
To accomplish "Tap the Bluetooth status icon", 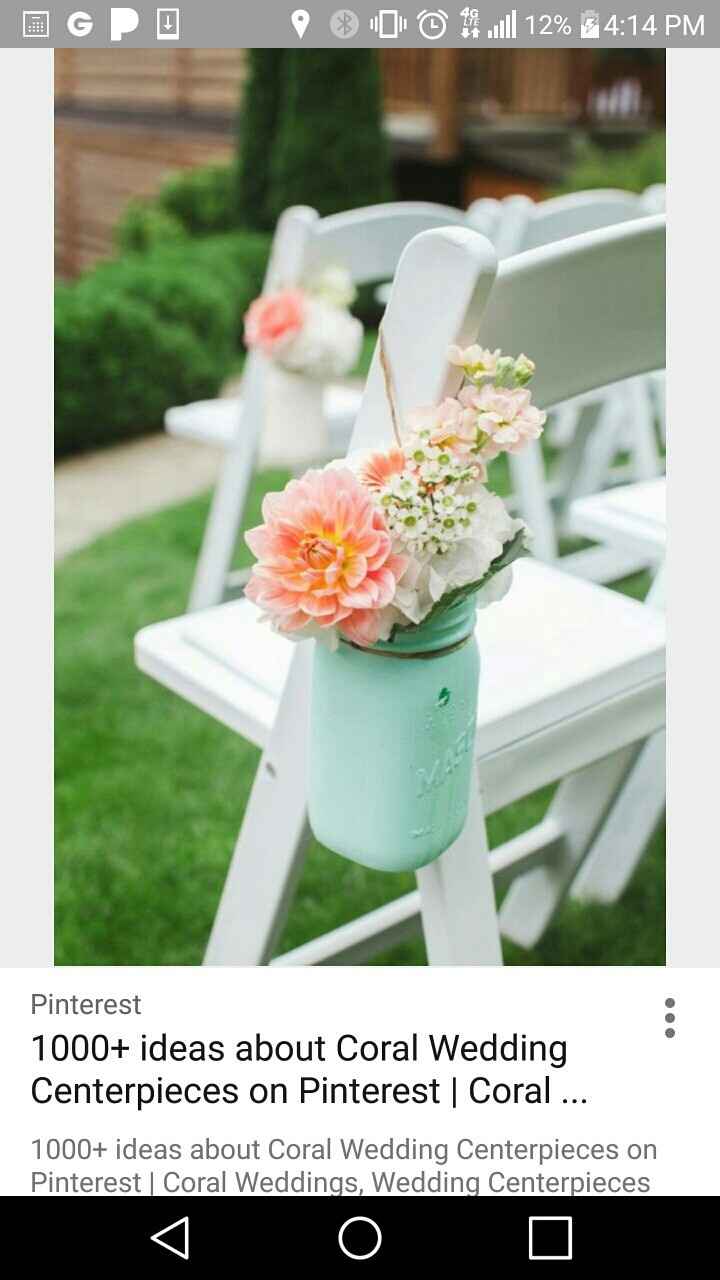I will coord(343,20).
